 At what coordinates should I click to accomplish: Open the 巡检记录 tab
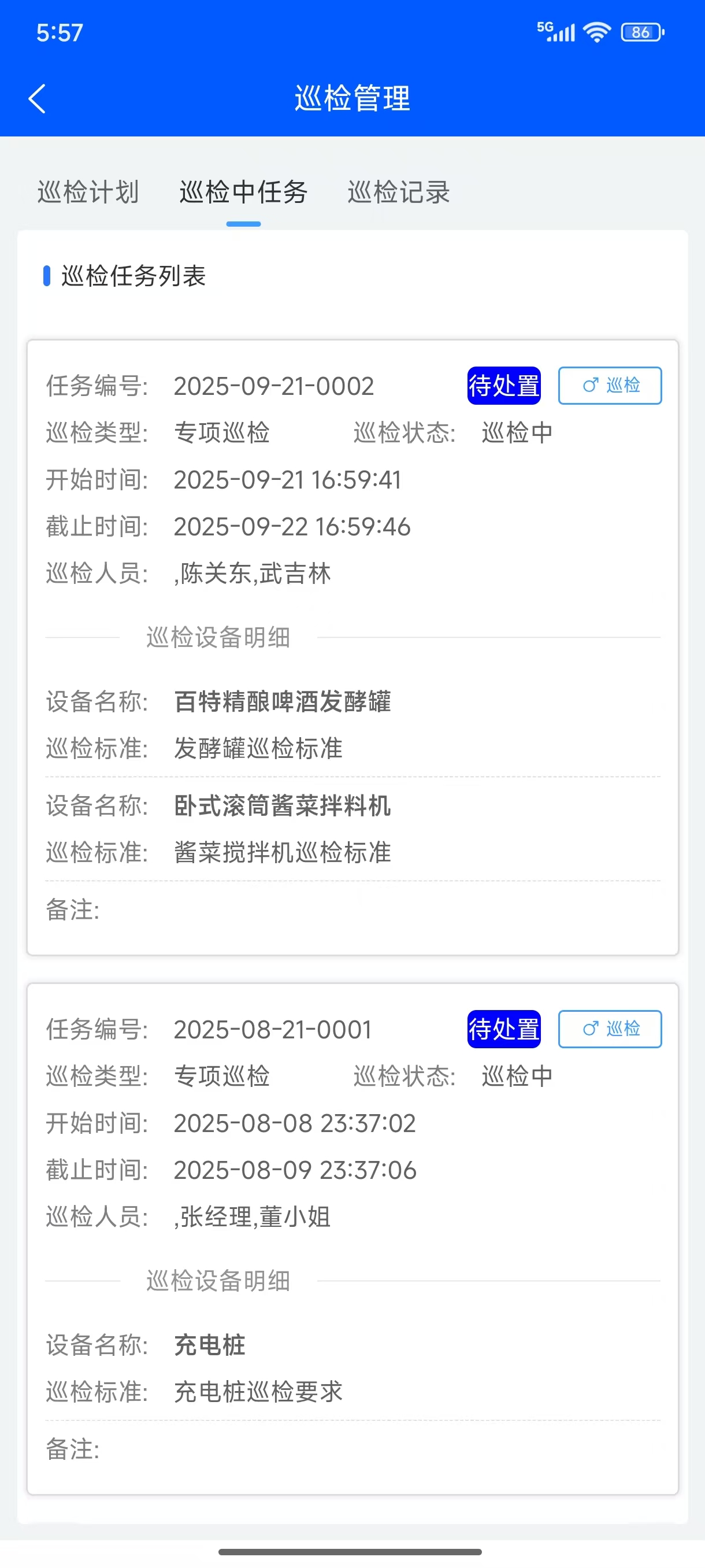[398, 193]
